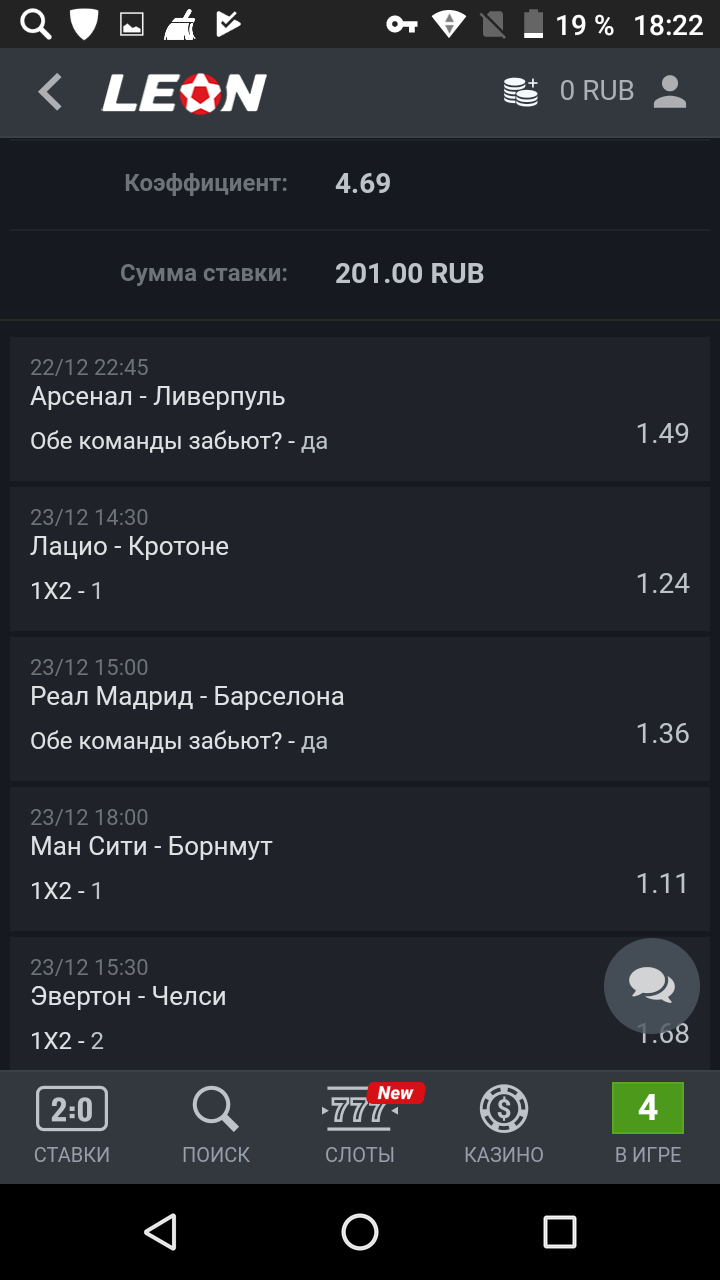Open the chat bubble button
Viewport: 720px width, 1280px height.
pos(651,986)
